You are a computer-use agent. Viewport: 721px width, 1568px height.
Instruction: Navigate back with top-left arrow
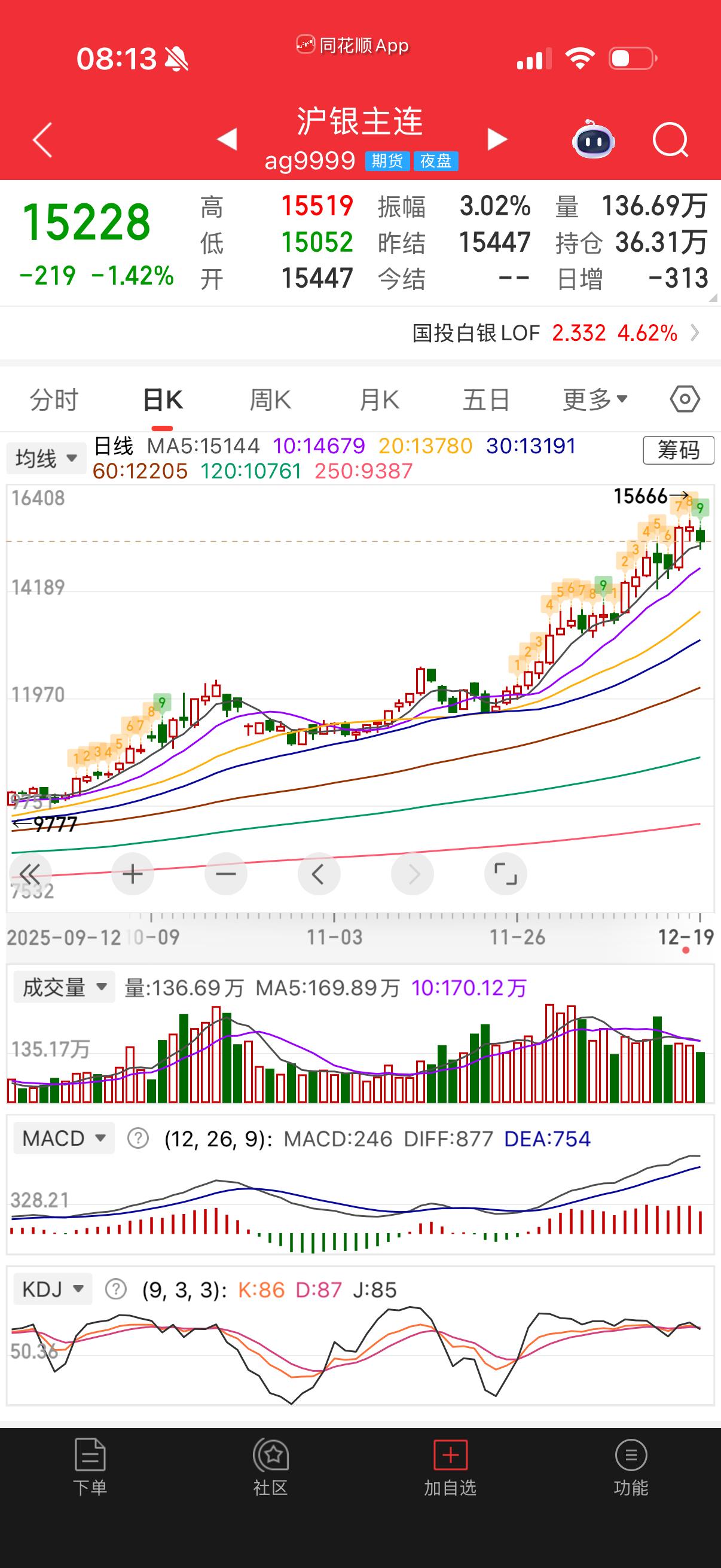coord(40,140)
